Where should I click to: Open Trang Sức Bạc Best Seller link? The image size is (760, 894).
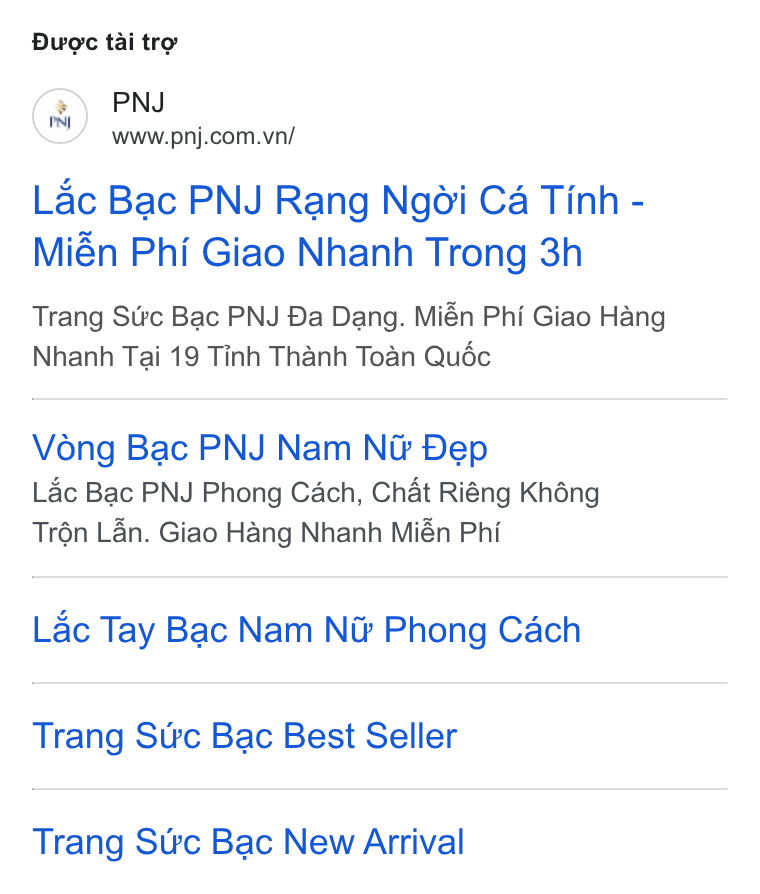tap(245, 735)
